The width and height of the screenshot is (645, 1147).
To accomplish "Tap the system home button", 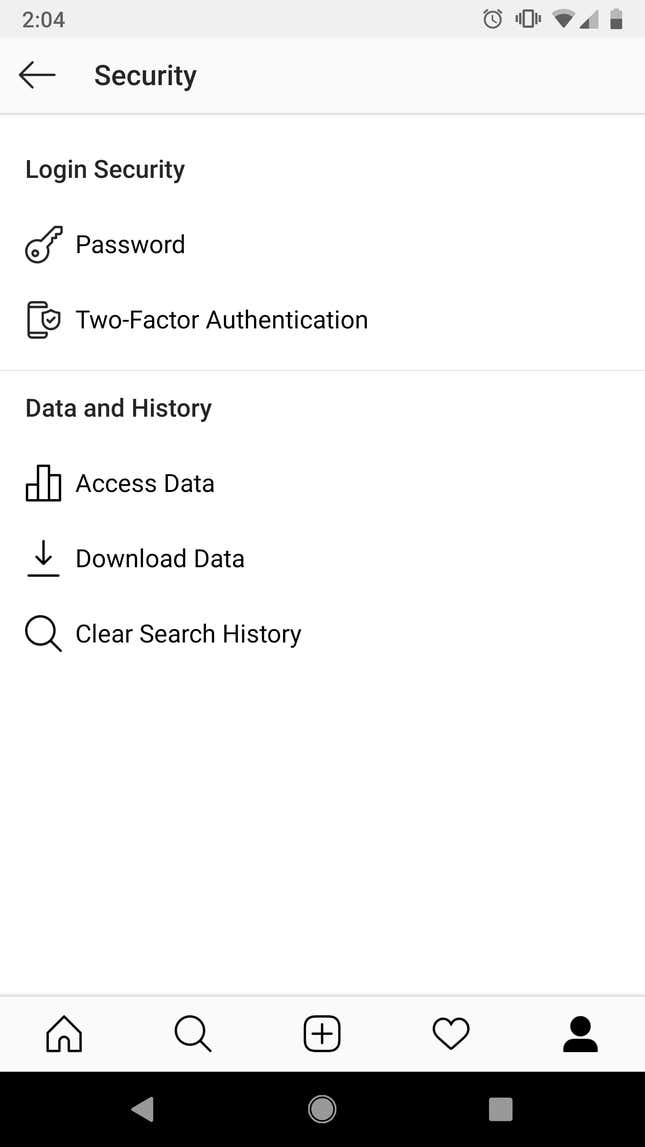I will [x=322, y=1108].
